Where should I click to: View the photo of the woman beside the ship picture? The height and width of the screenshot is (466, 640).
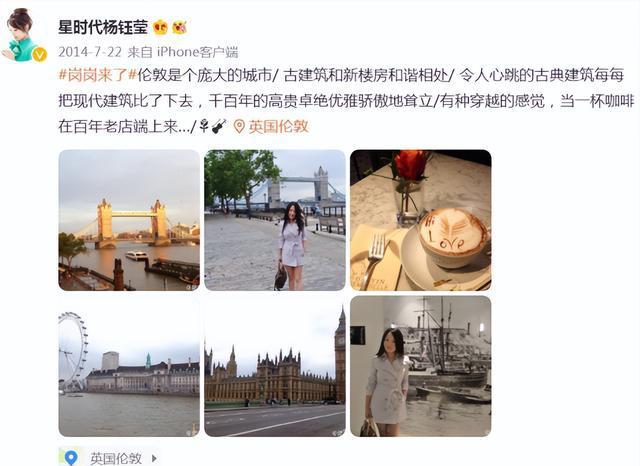pos(420,366)
